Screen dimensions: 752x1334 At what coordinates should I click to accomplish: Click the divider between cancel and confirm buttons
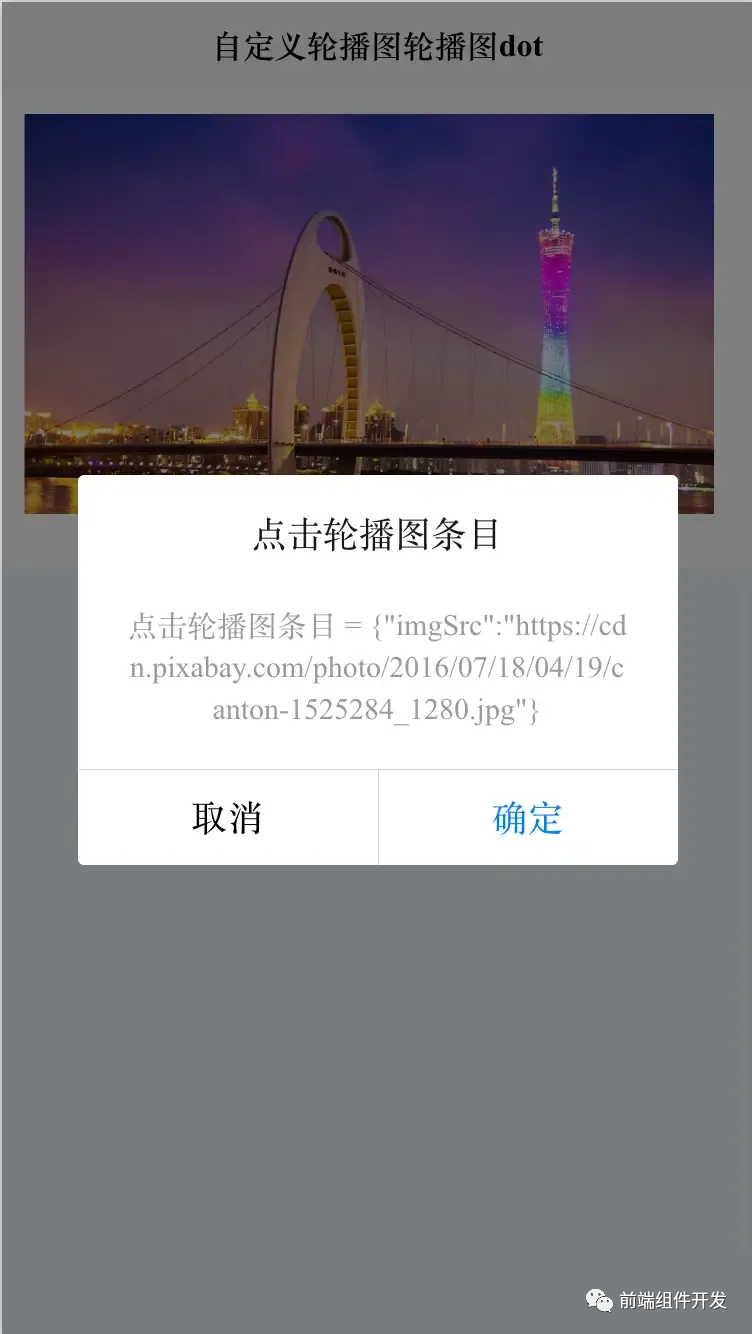[377, 817]
